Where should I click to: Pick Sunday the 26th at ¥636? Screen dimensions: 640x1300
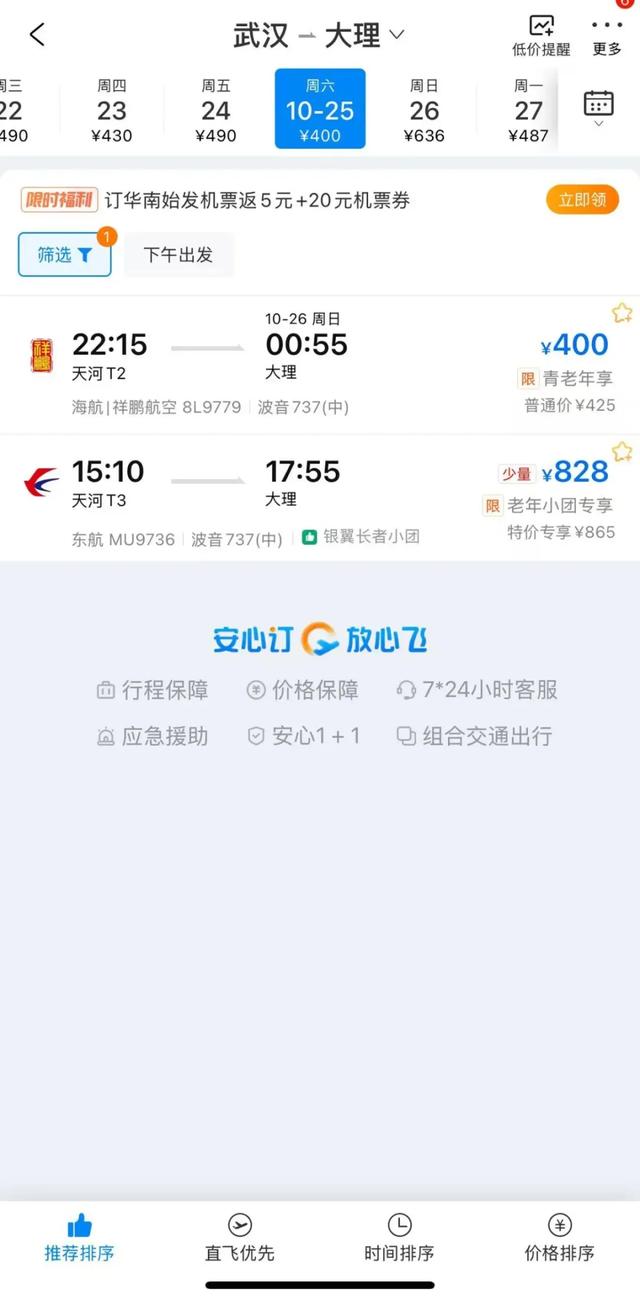click(424, 110)
